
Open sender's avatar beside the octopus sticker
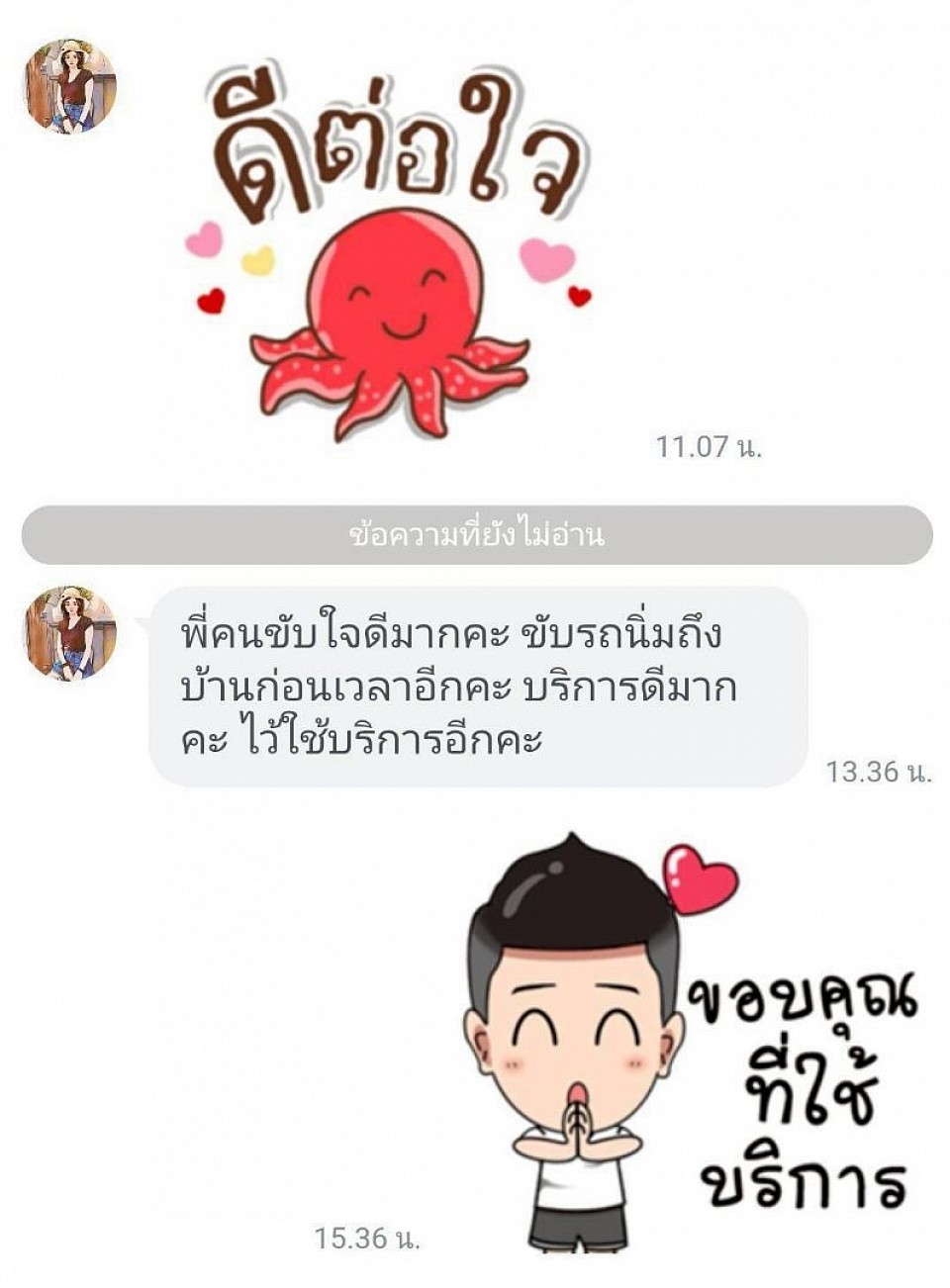(69, 86)
